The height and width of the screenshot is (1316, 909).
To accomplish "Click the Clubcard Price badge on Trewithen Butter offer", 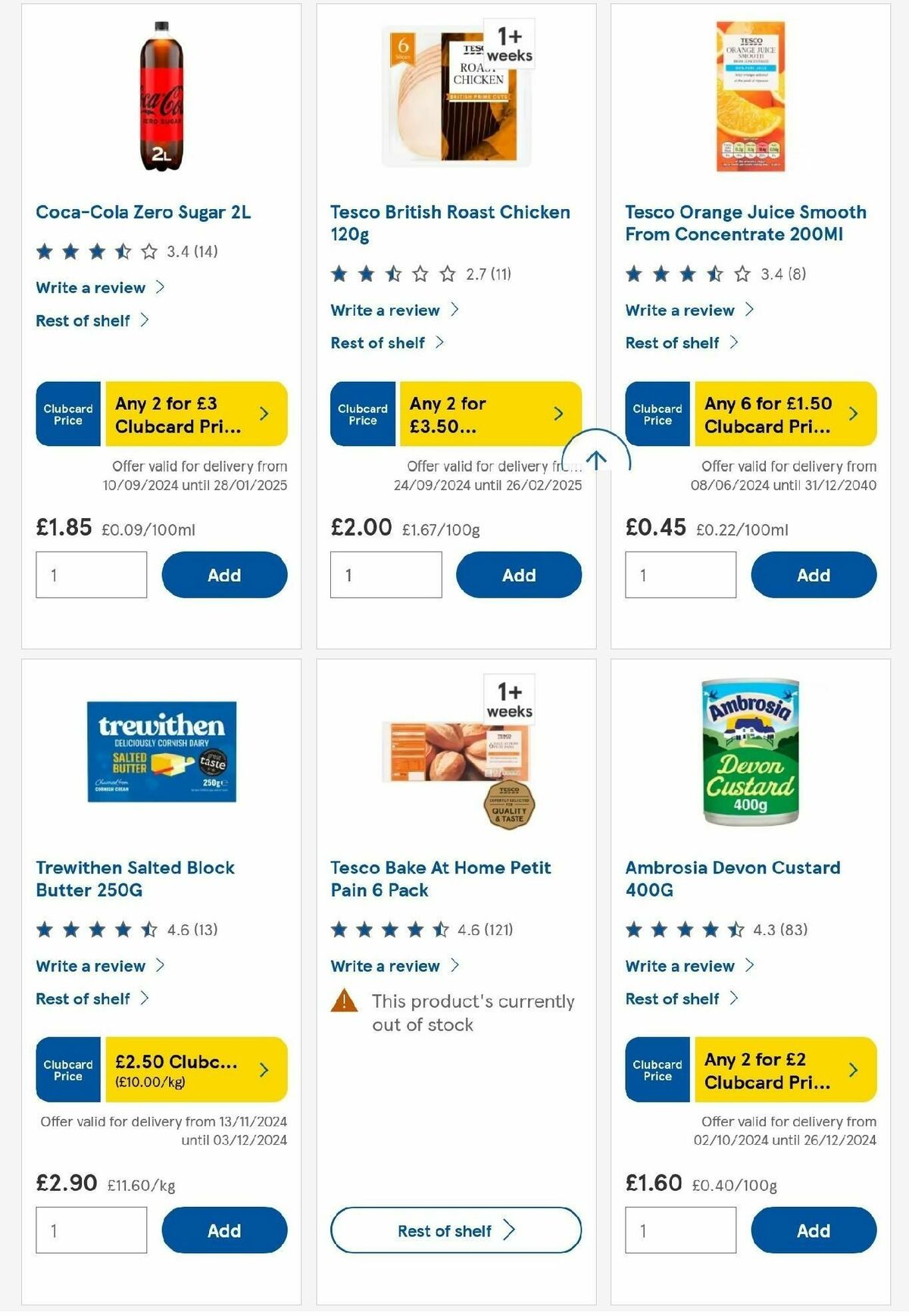I will coord(67,1070).
